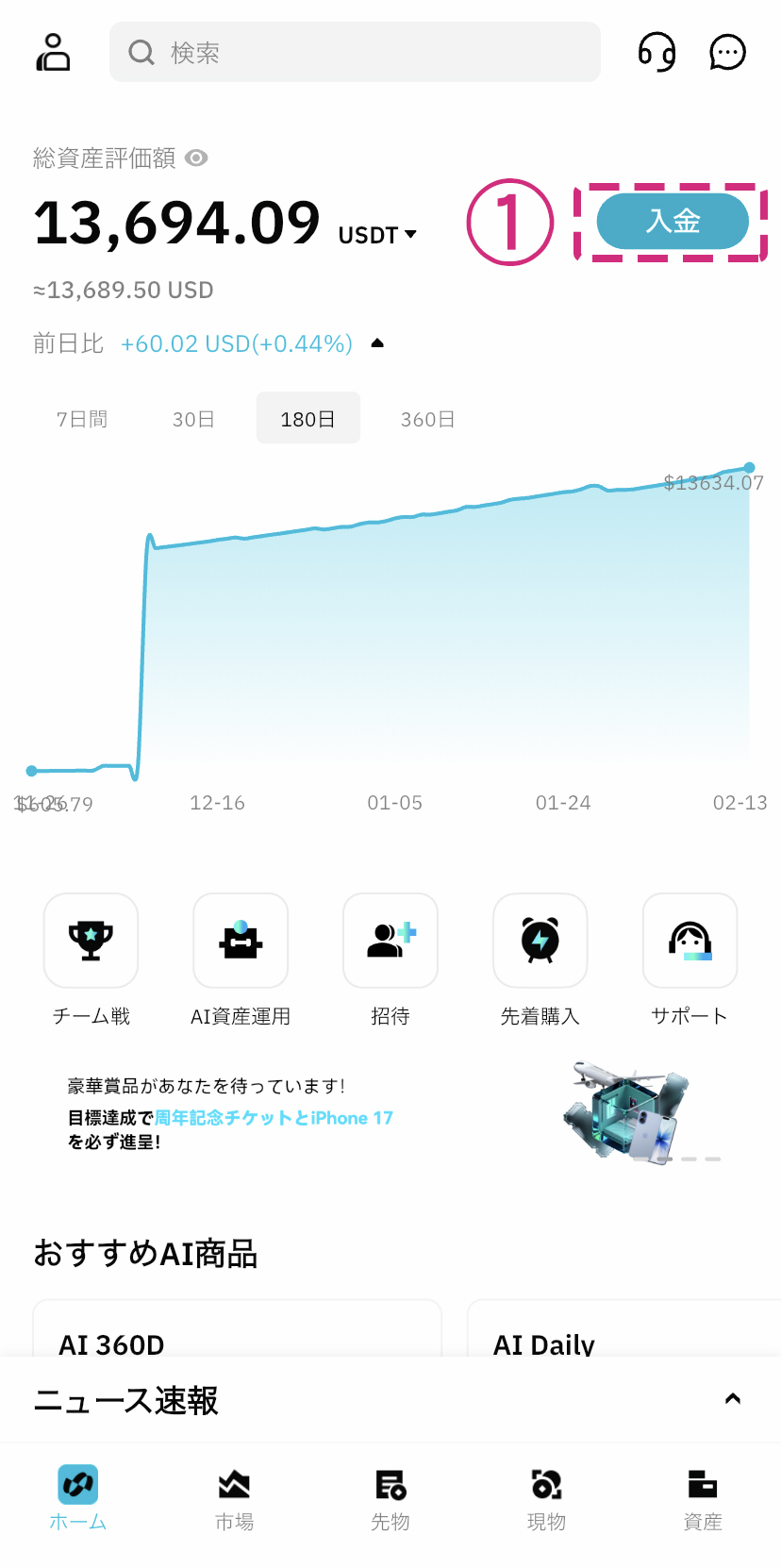Open 先着購入 shortcut
Viewport: 781px width, 1568px height.
540,941
